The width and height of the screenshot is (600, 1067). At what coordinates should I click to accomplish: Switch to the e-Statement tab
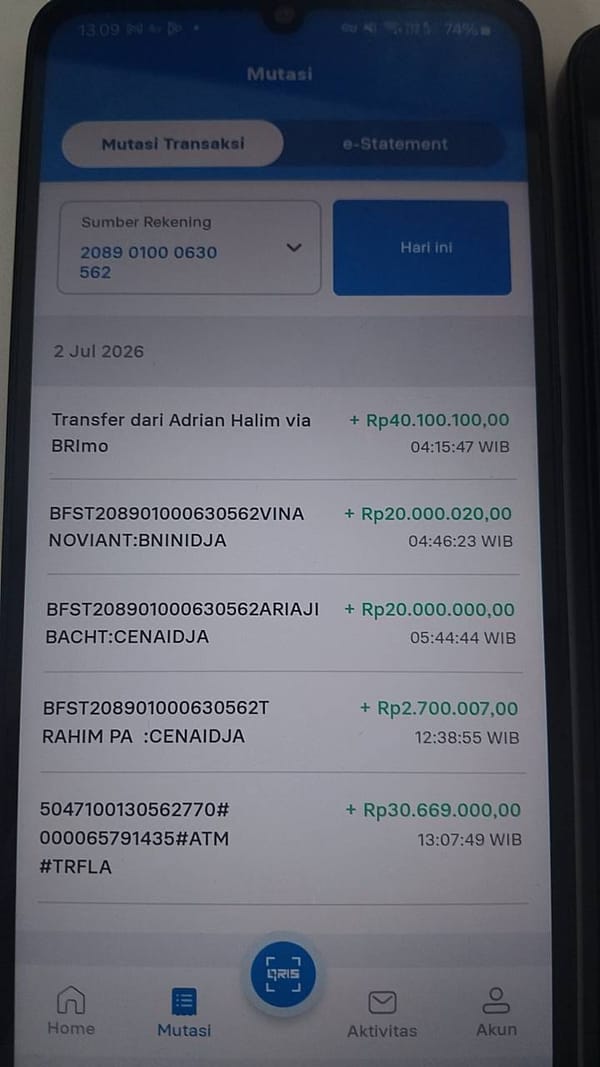point(395,144)
